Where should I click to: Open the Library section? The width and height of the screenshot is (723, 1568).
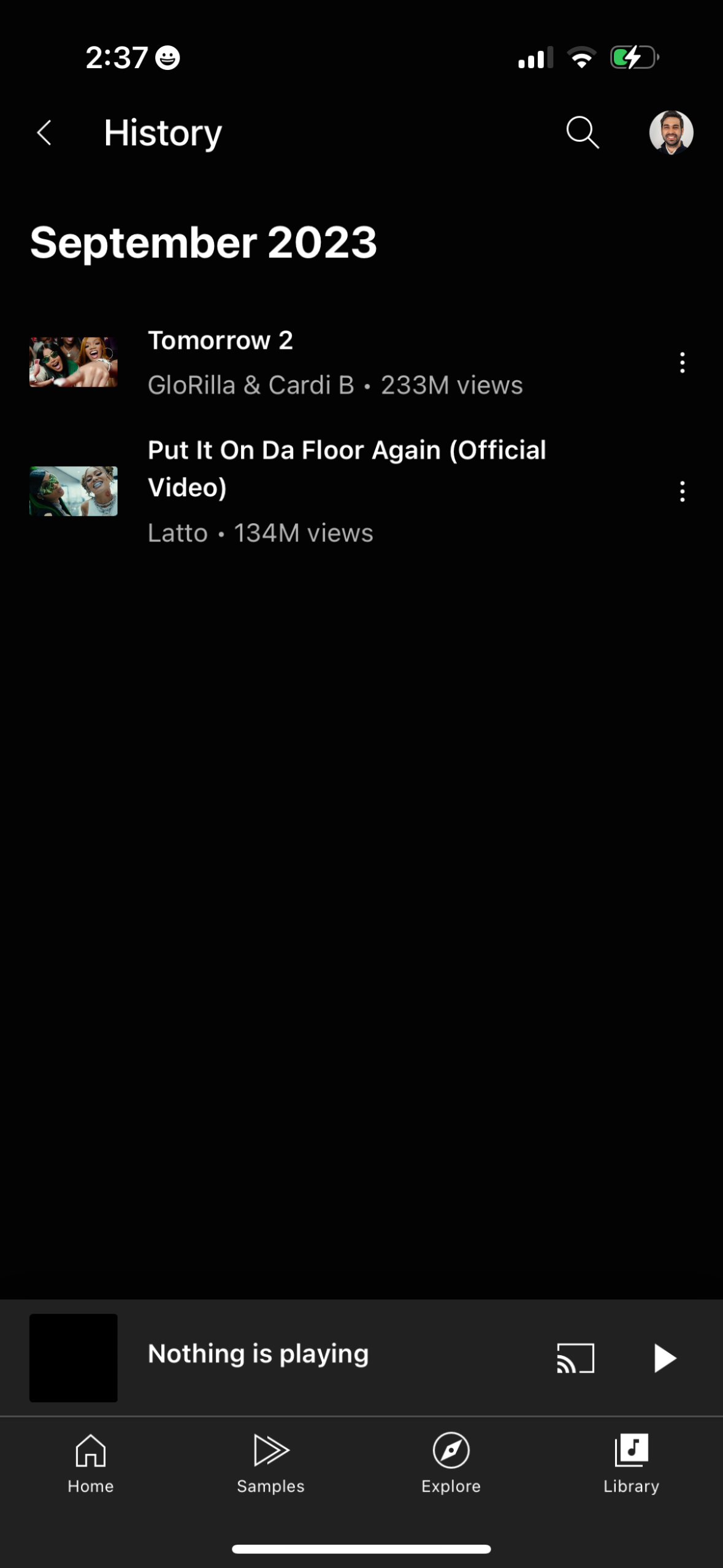coord(631,1463)
